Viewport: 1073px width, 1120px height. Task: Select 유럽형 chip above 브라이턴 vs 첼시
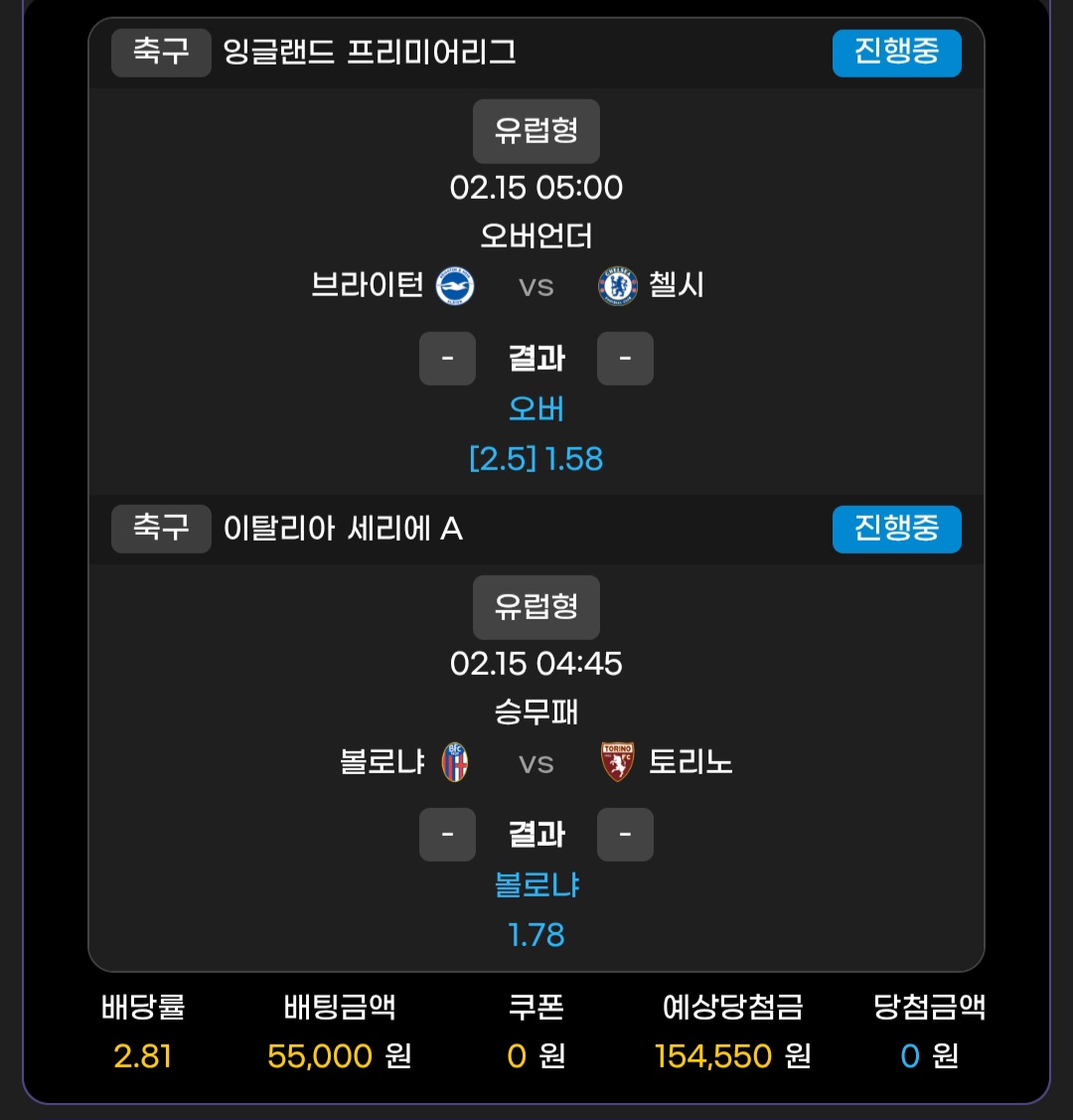536,131
